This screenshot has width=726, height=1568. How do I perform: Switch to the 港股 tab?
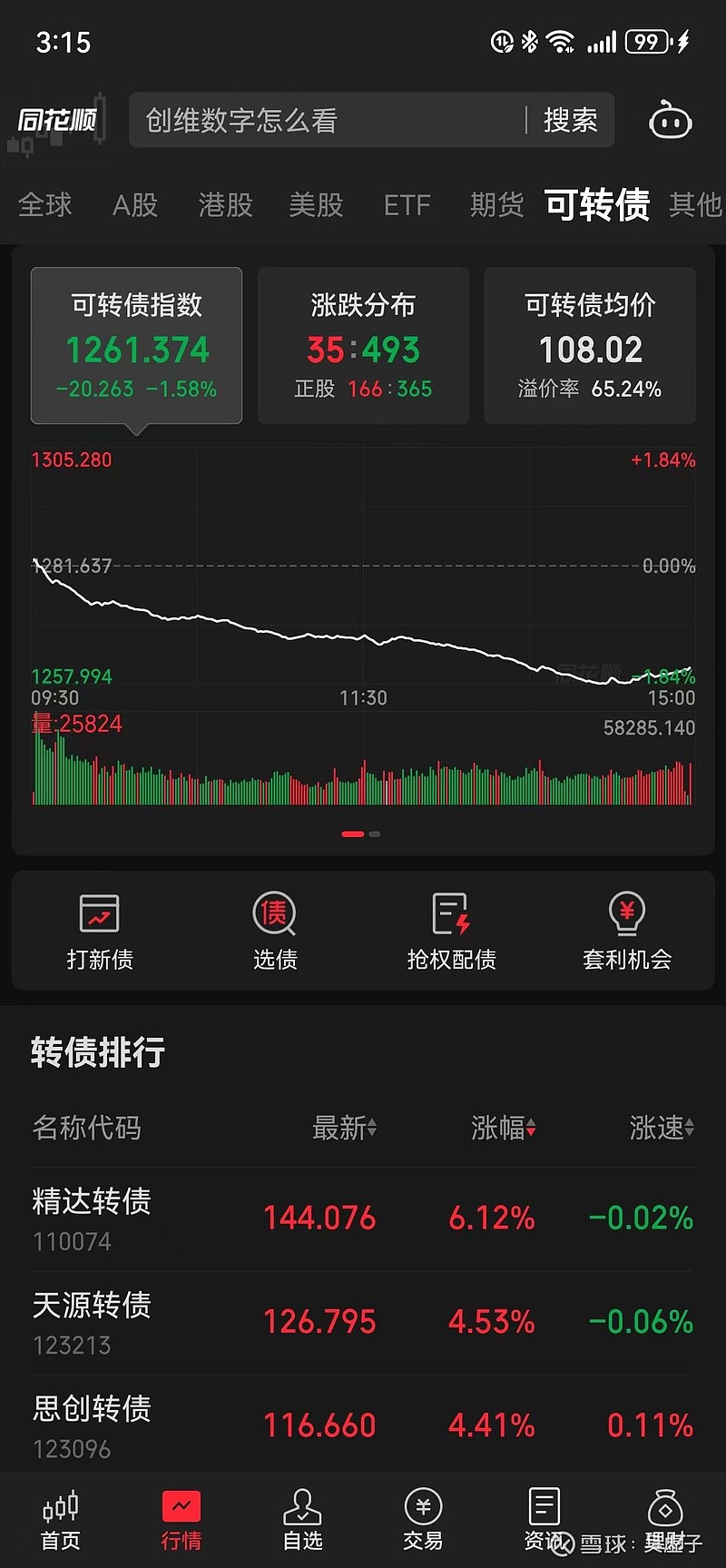coord(225,205)
